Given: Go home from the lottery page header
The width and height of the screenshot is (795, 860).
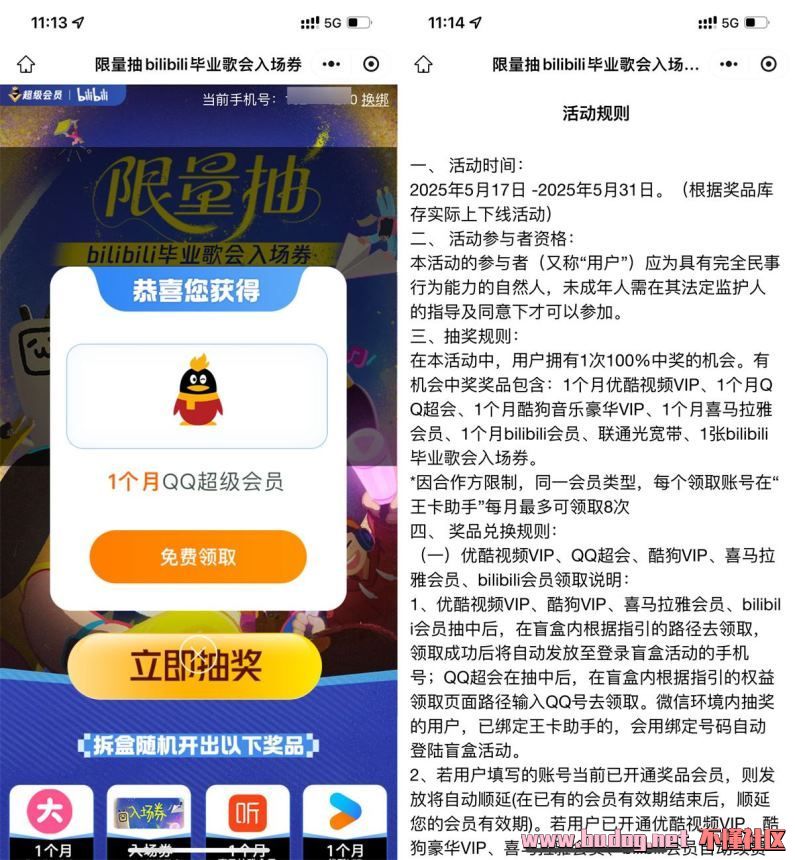Looking at the screenshot, I should (26, 64).
